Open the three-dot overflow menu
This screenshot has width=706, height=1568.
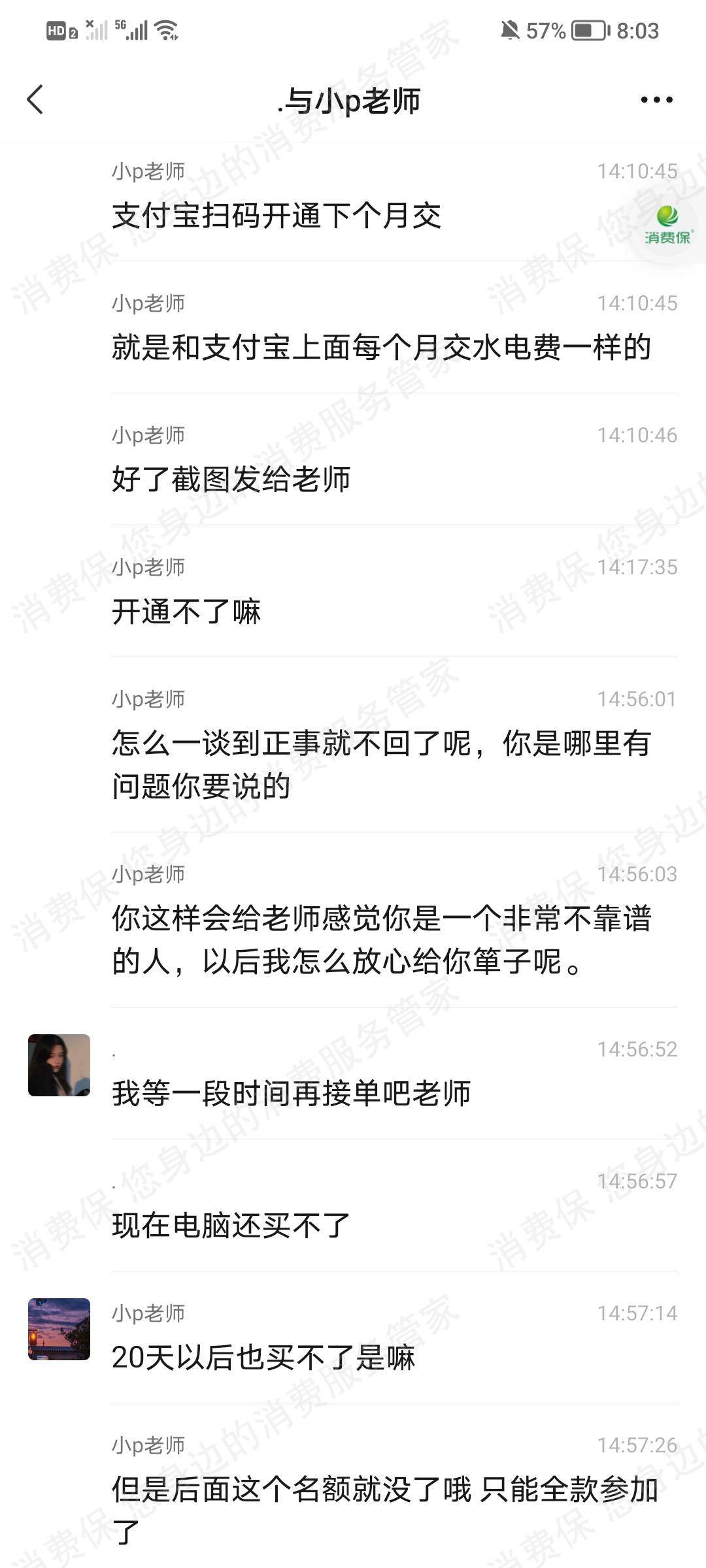tap(656, 100)
